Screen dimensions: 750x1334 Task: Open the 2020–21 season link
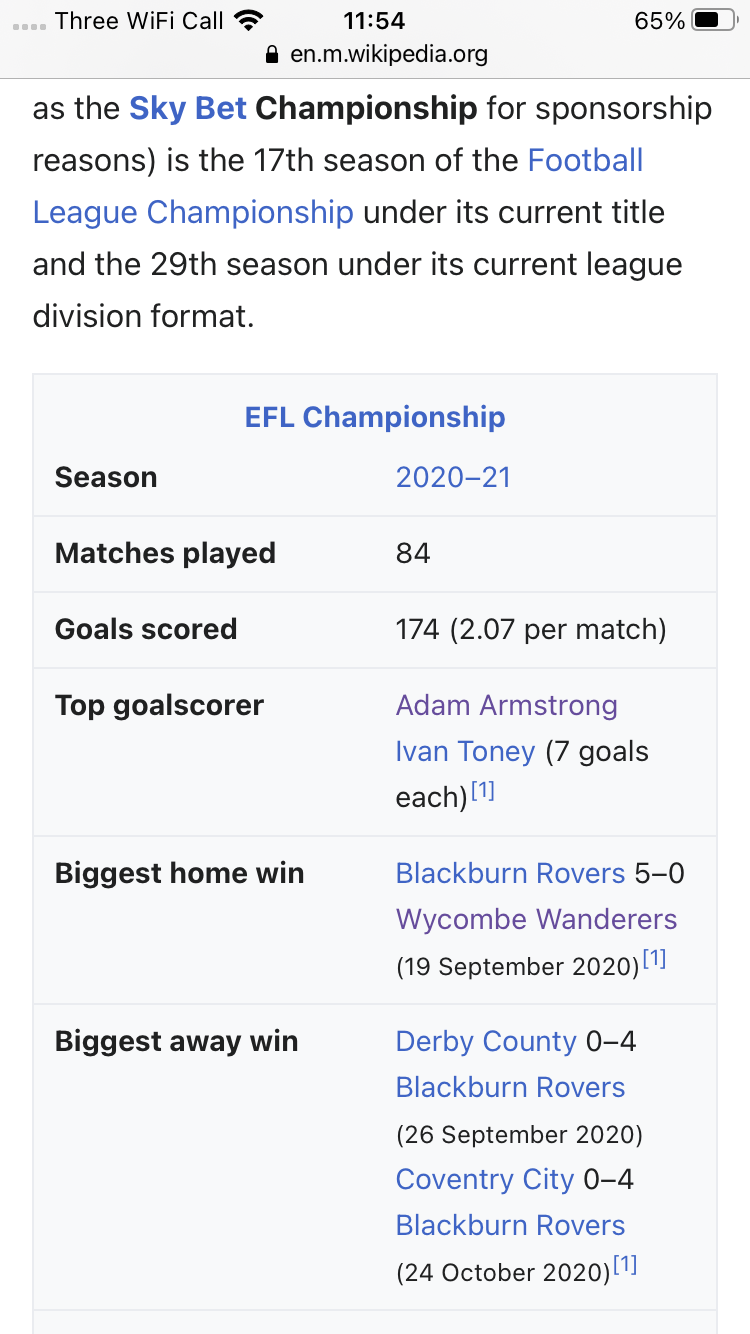tap(453, 477)
